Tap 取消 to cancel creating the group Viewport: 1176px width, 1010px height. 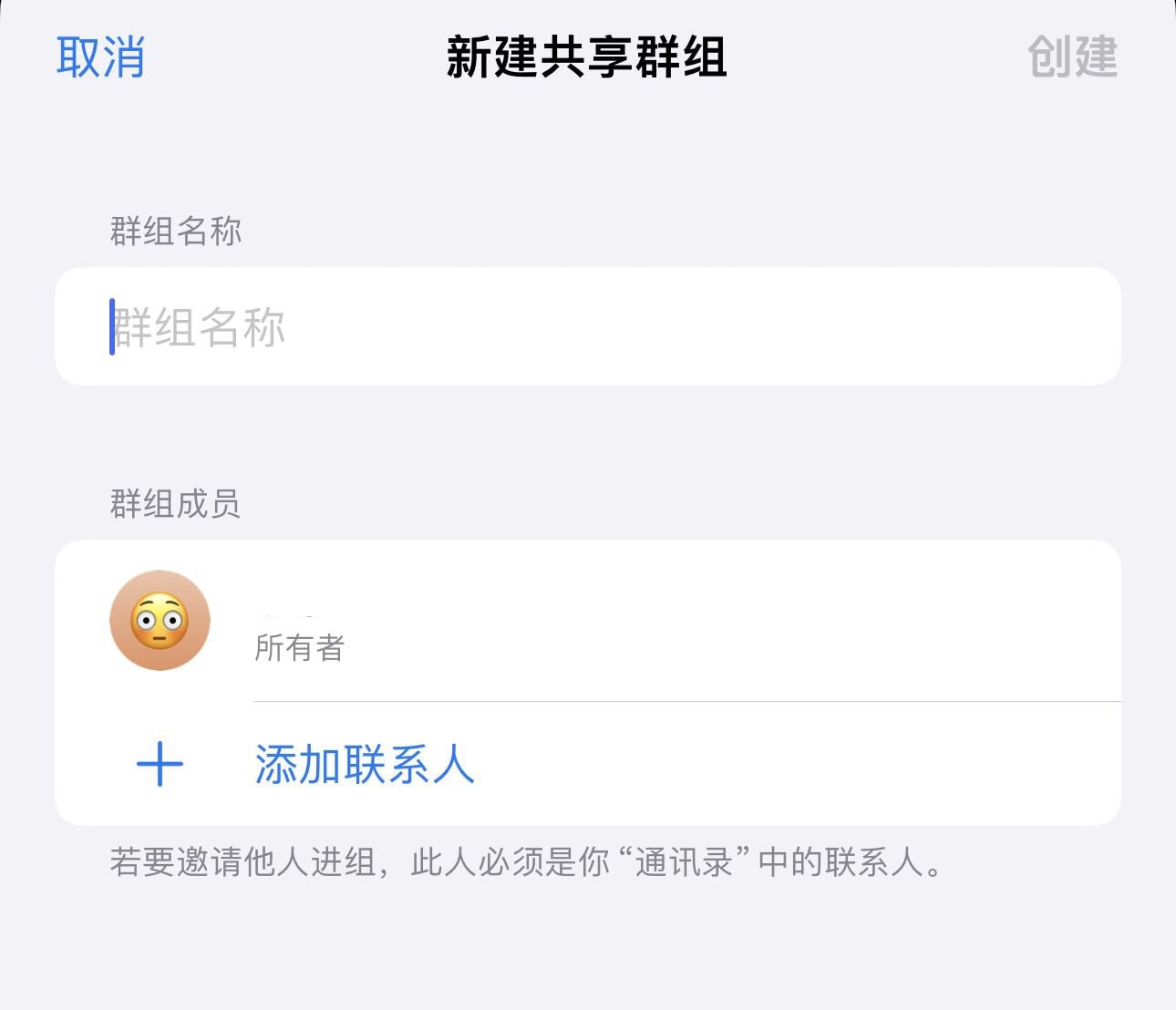(100, 57)
